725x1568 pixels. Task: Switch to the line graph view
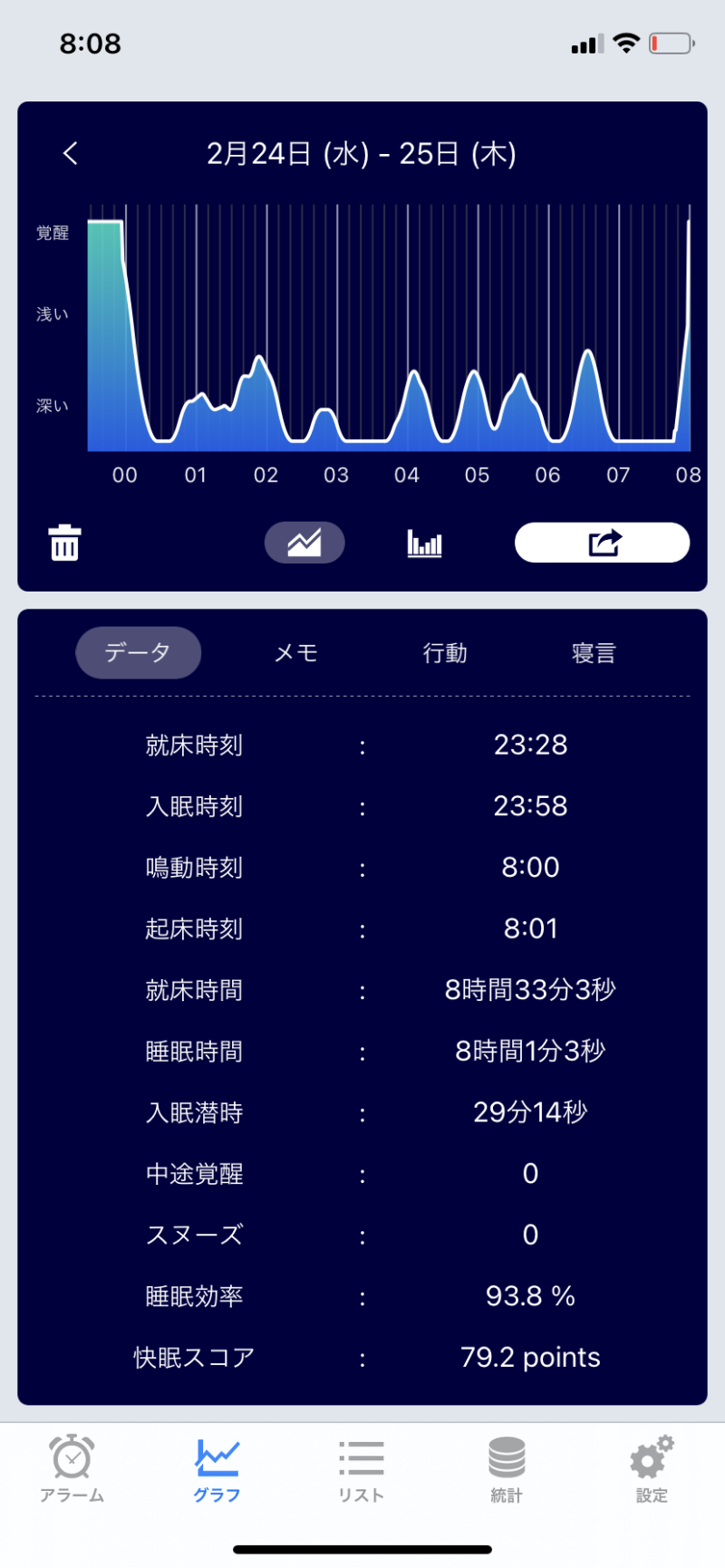304,543
